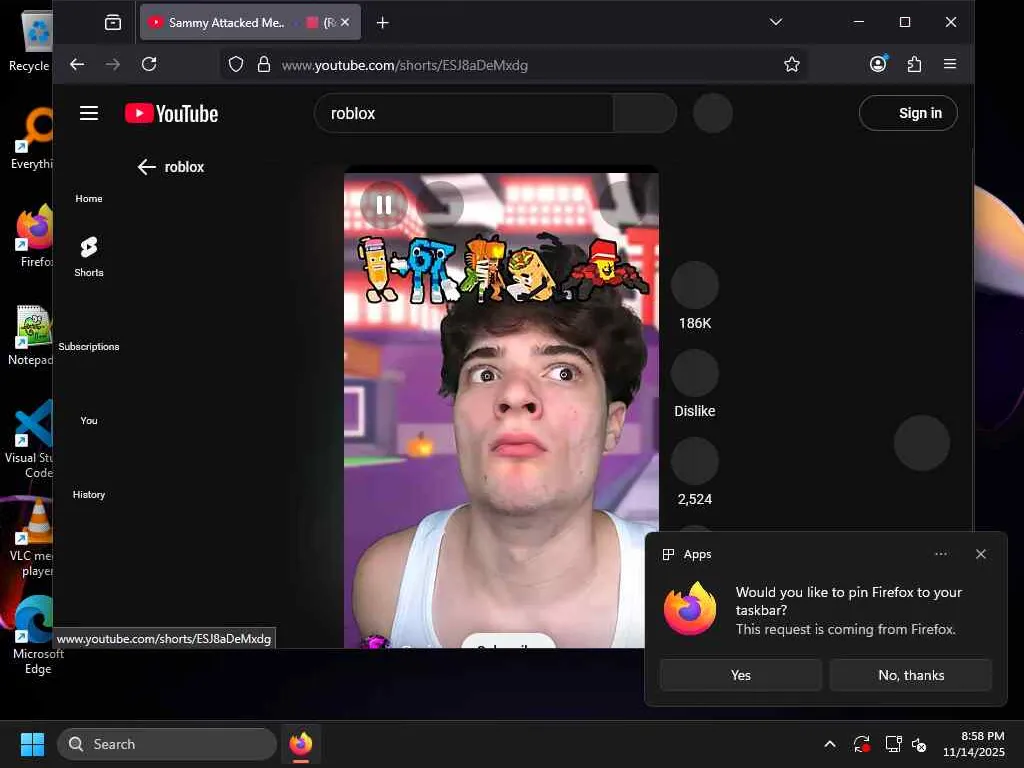Decline pinning with No, thanks

click(x=910, y=675)
